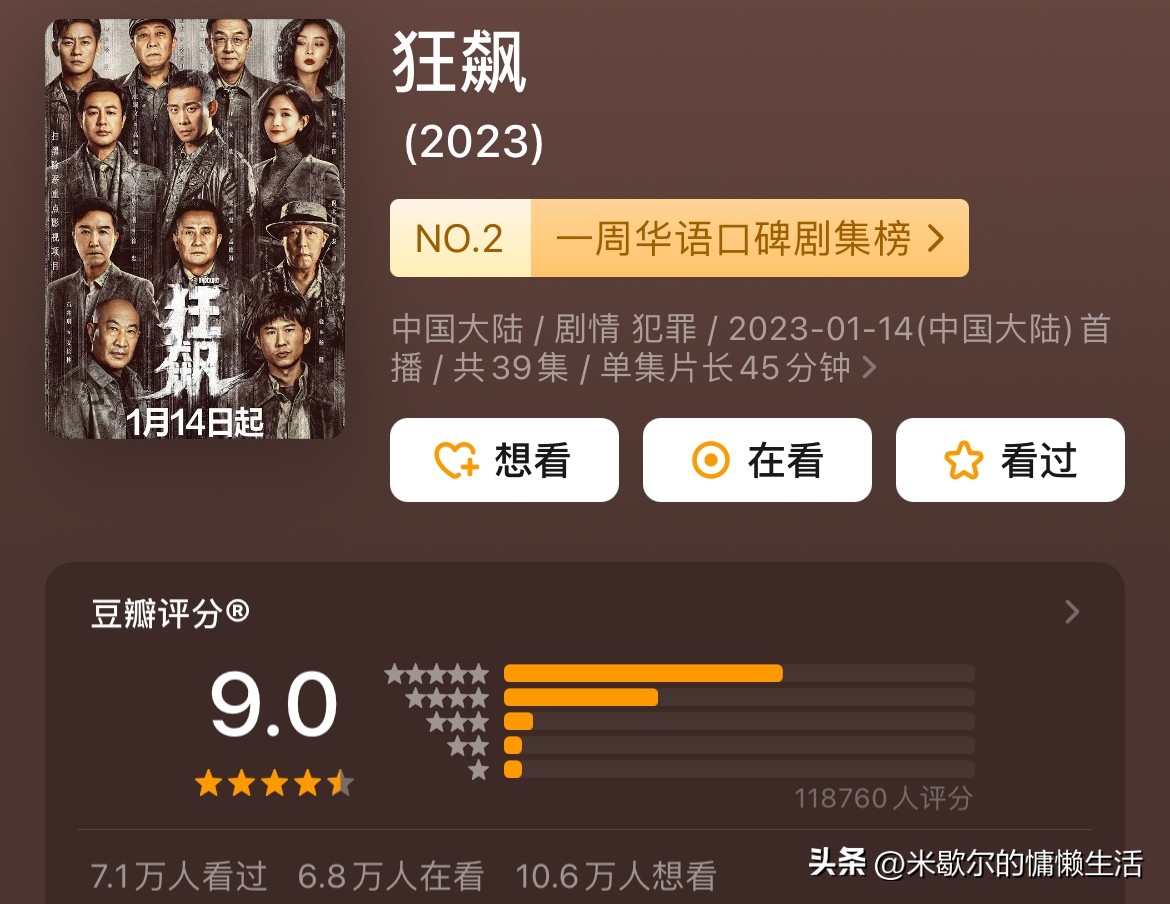Open the 豆瓣评分 rating details

1071,612
